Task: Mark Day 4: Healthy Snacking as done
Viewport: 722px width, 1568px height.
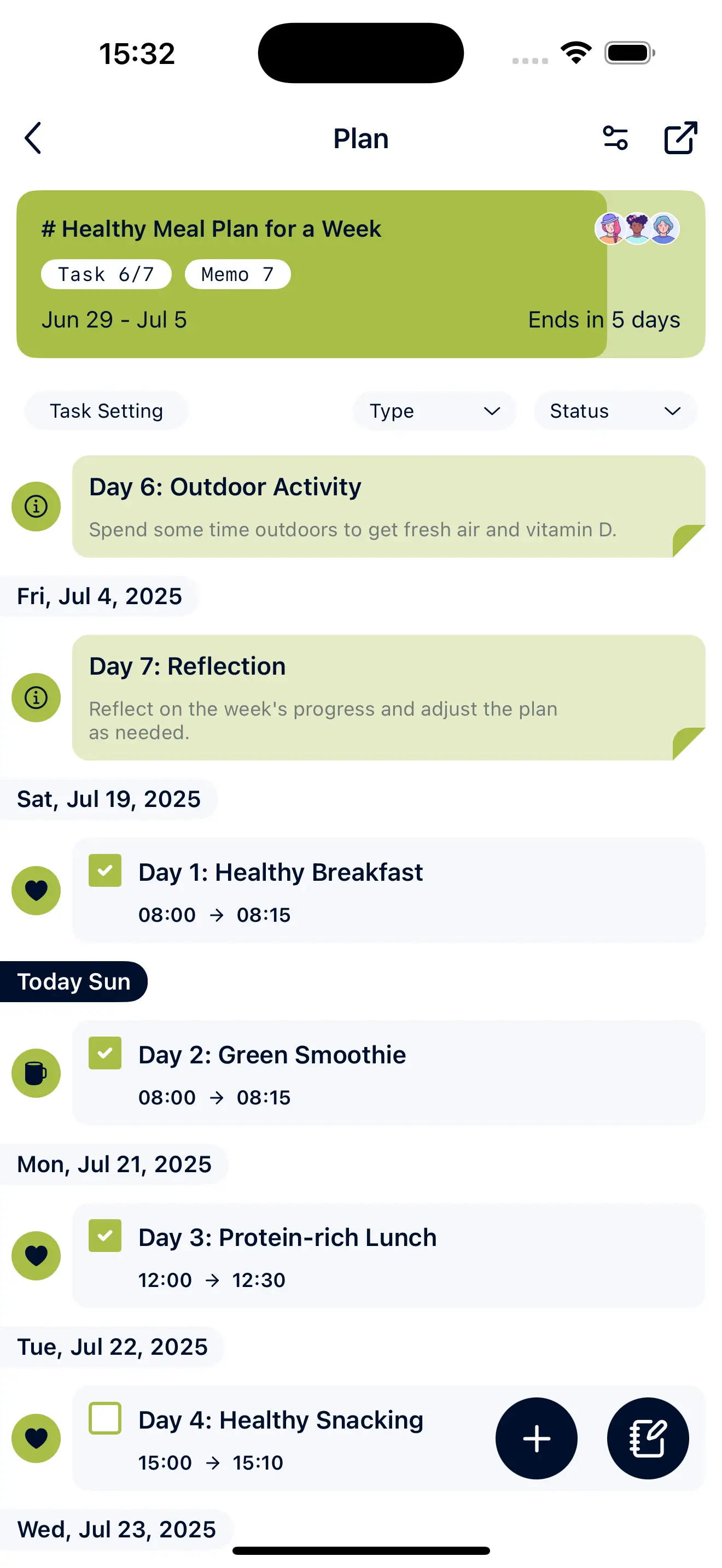Action: [104, 1418]
